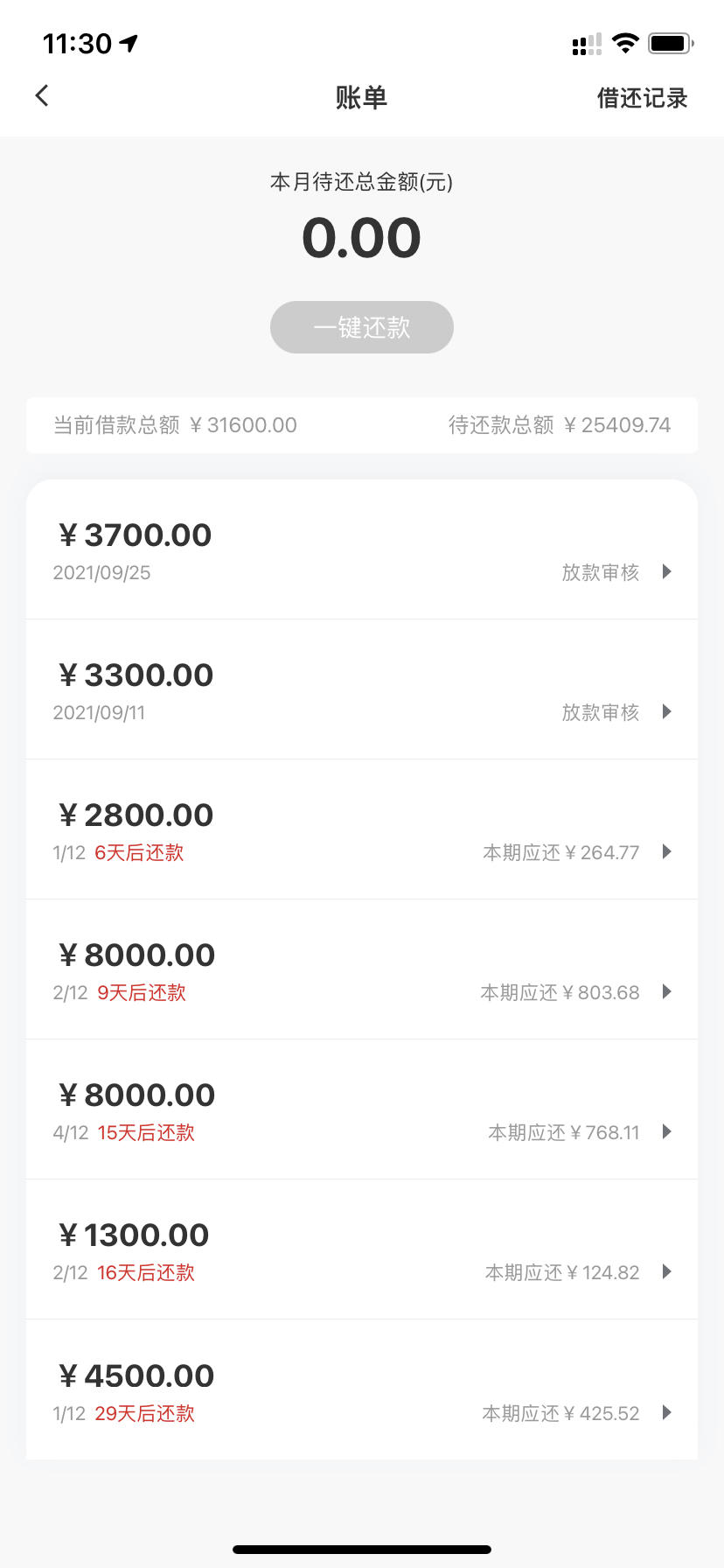The height and width of the screenshot is (1568, 724).
Task: Open 借还记录 borrowing and repayment records
Action: pos(642,98)
